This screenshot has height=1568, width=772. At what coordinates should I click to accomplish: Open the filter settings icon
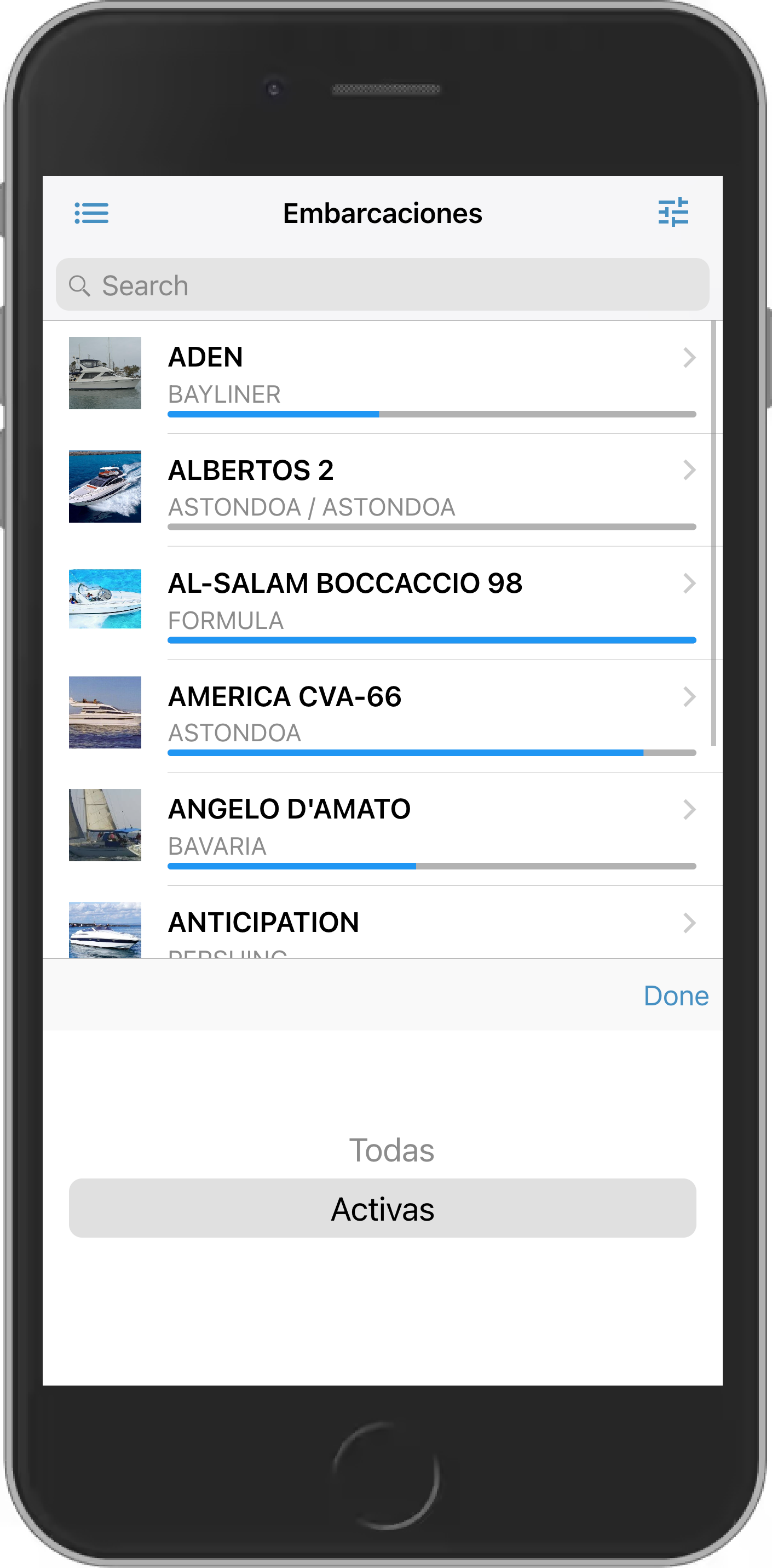coord(673,213)
